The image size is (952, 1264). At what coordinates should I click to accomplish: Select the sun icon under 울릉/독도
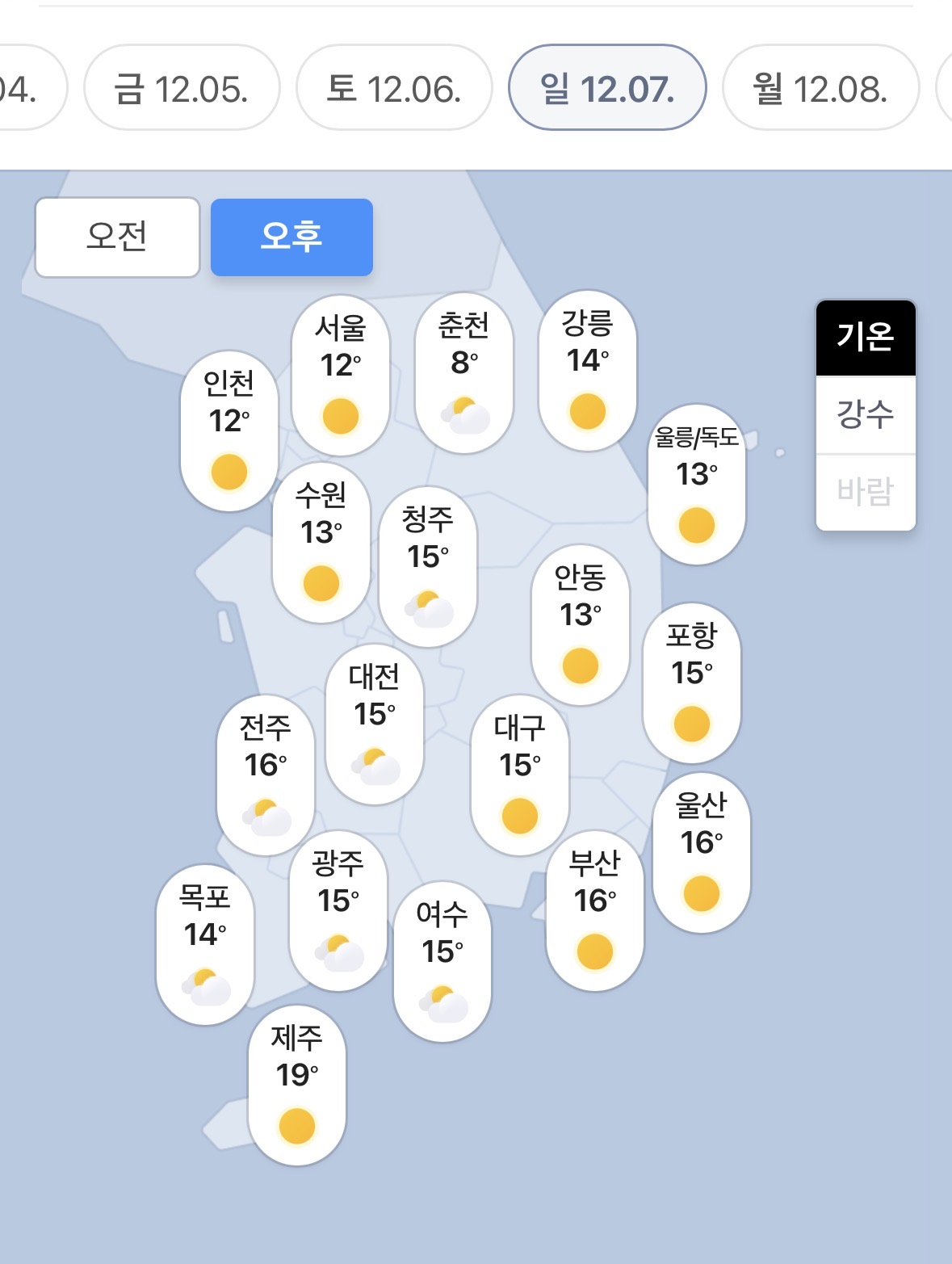(x=696, y=523)
